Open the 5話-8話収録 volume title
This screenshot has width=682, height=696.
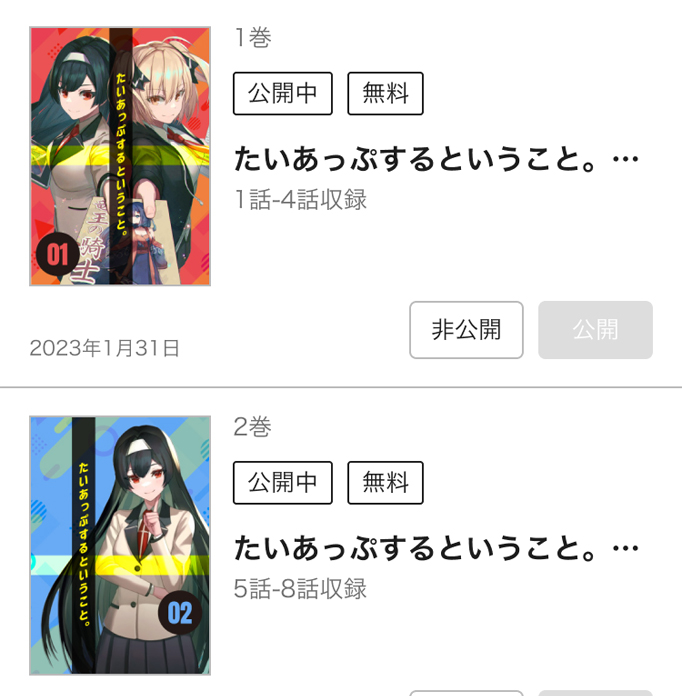coord(436,549)
